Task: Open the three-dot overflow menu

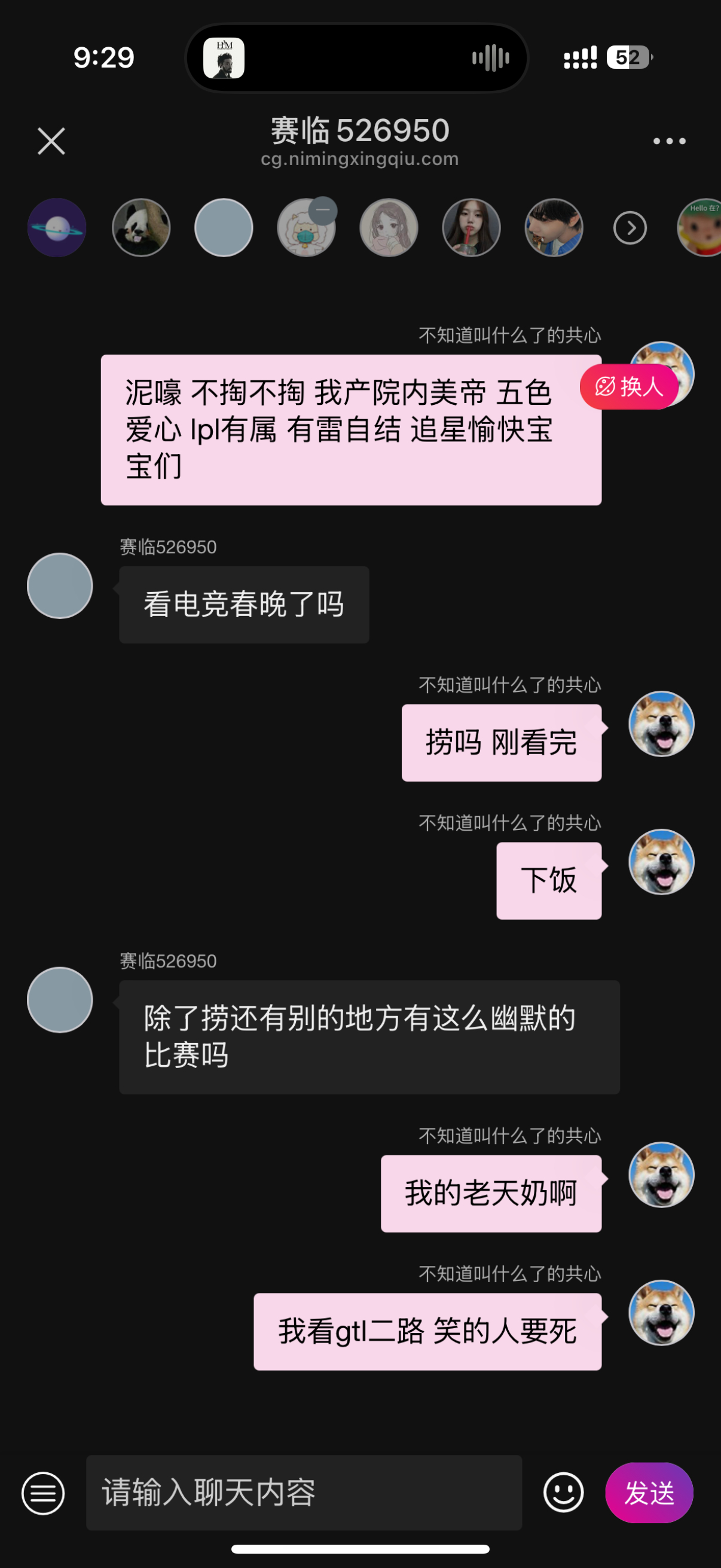Action: (x=669, y=141)
